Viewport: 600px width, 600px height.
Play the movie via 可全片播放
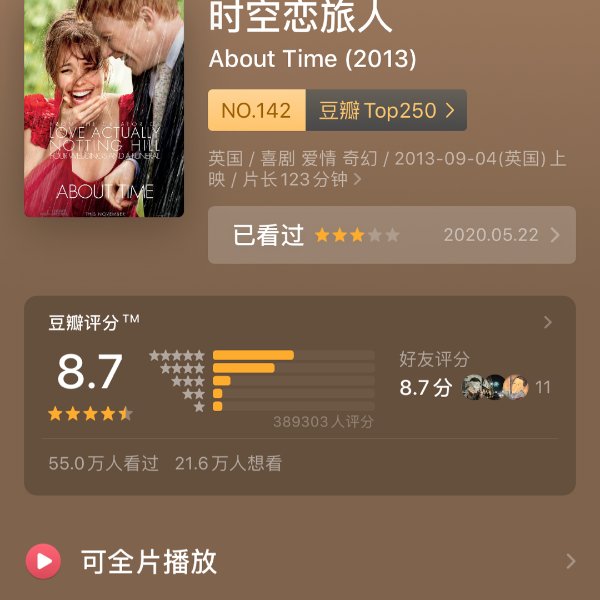(300, 561)
